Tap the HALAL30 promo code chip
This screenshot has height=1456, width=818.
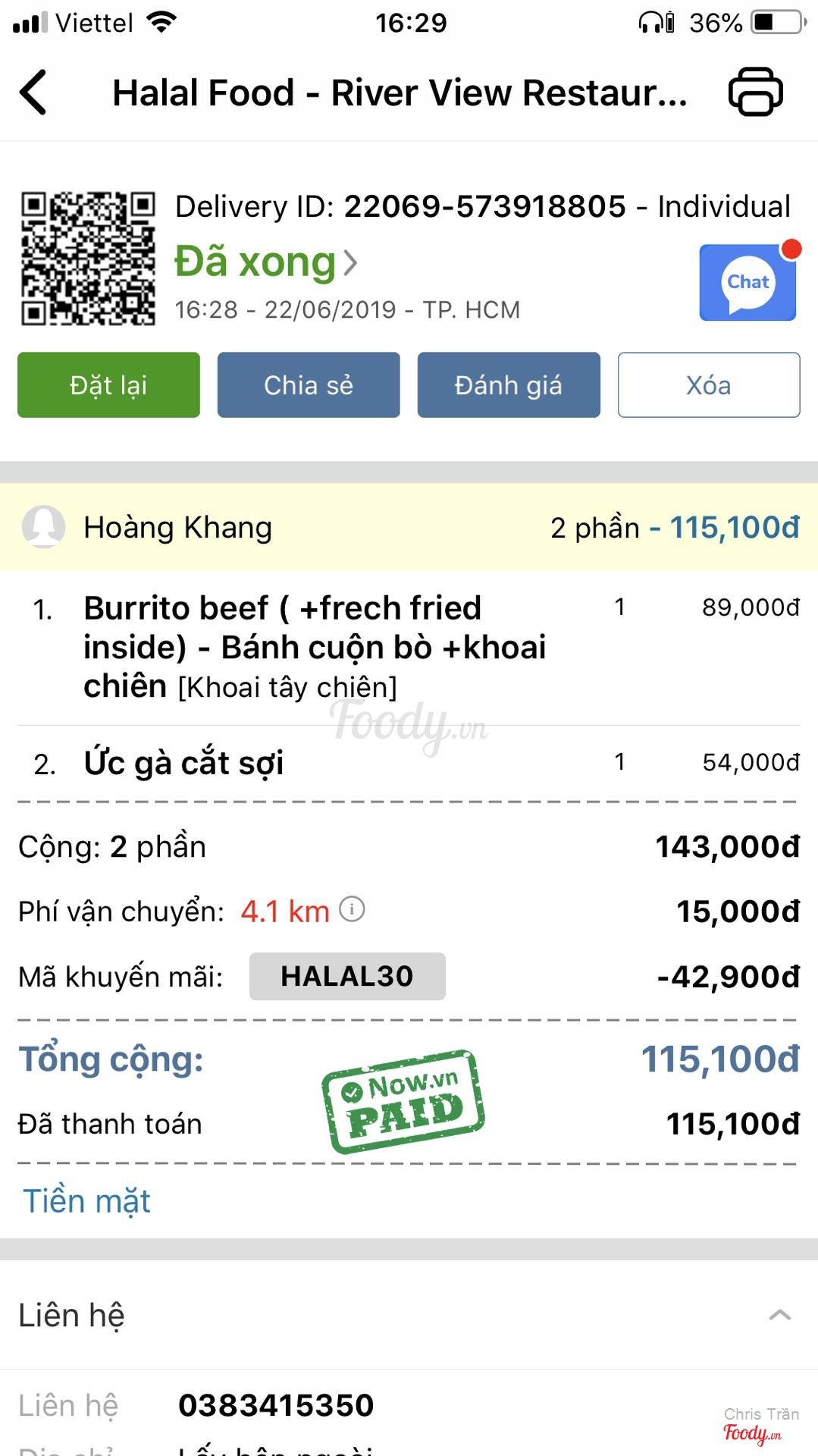coord(347,977)
